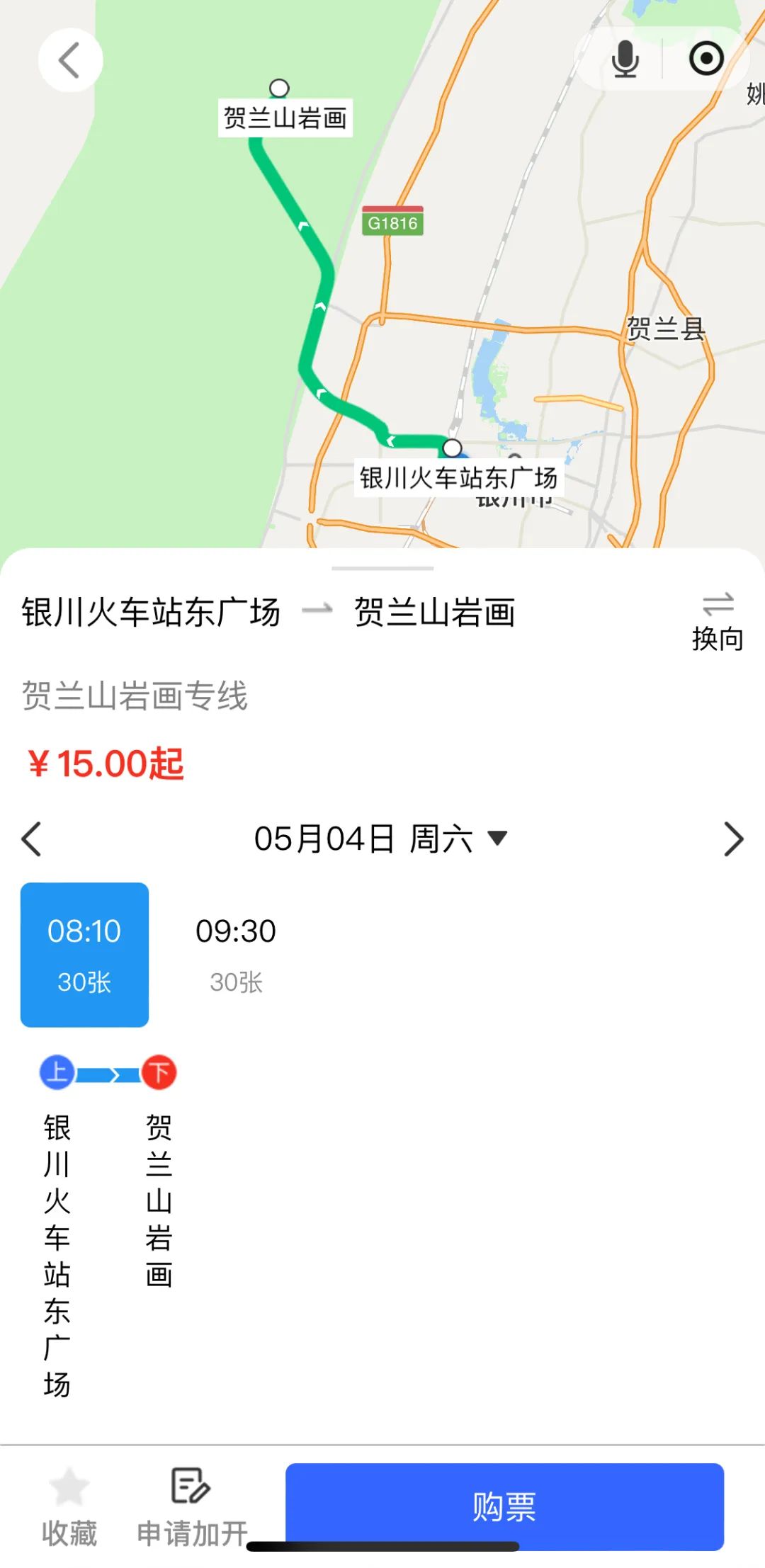This screenshot has height=1568, width=765.
Task: Tap the microphone icon on the map
Action: click(625, 59)
